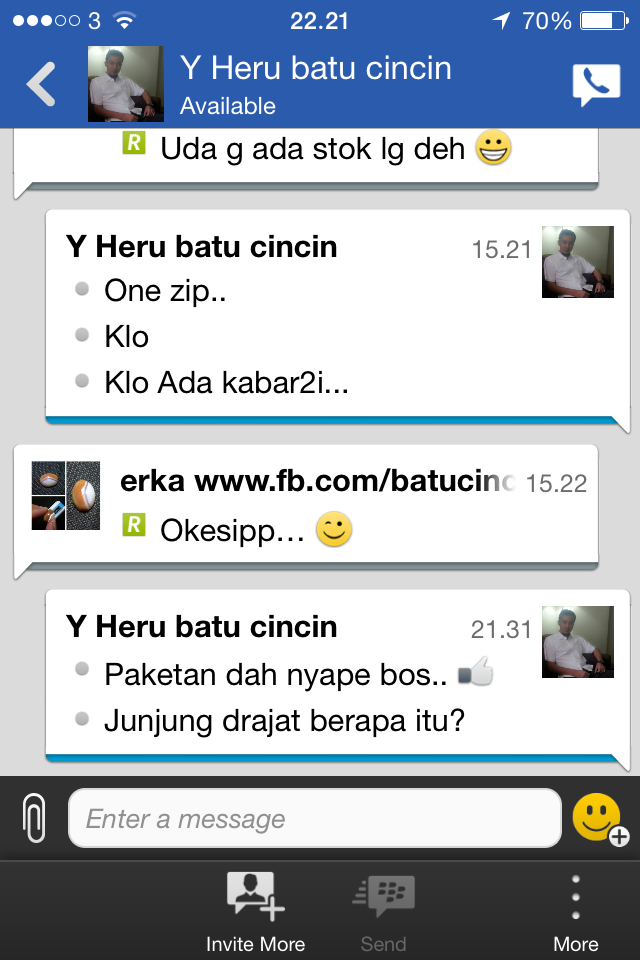Go back to the chats list
The width and height of the screenshot is (640, 960).
click(41, 84)
